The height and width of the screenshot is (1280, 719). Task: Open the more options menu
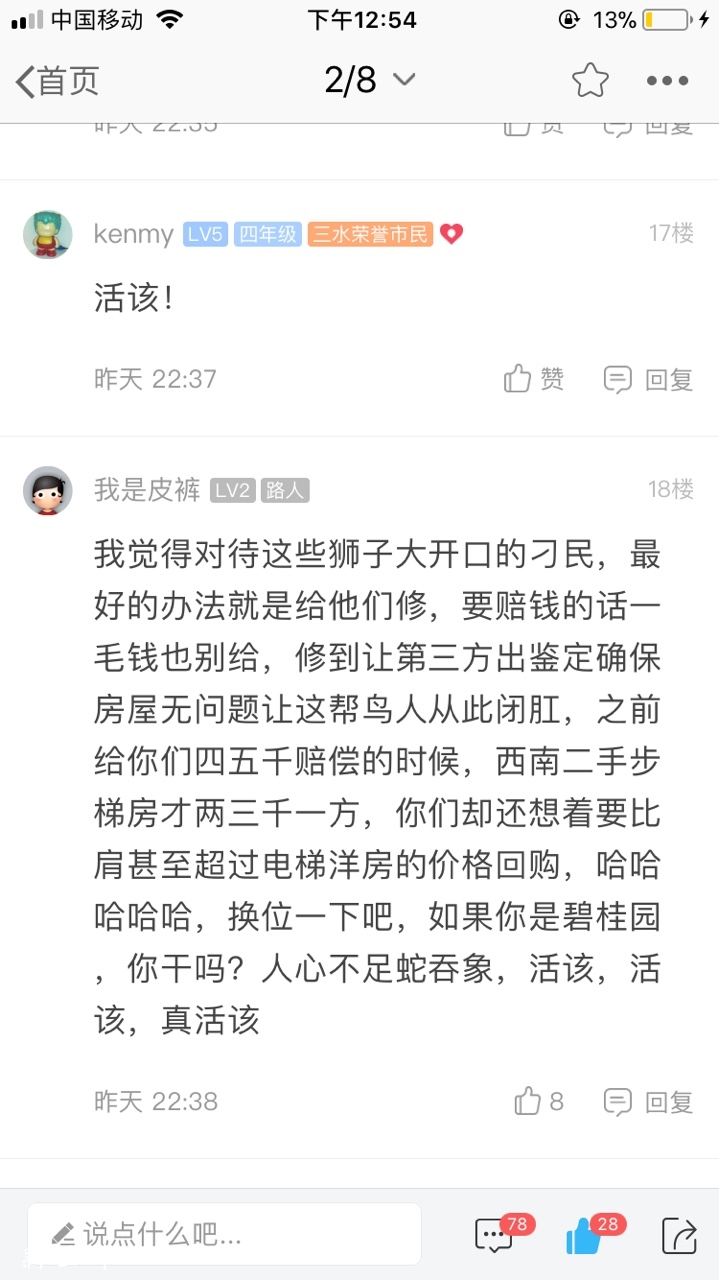click(667, 81)
